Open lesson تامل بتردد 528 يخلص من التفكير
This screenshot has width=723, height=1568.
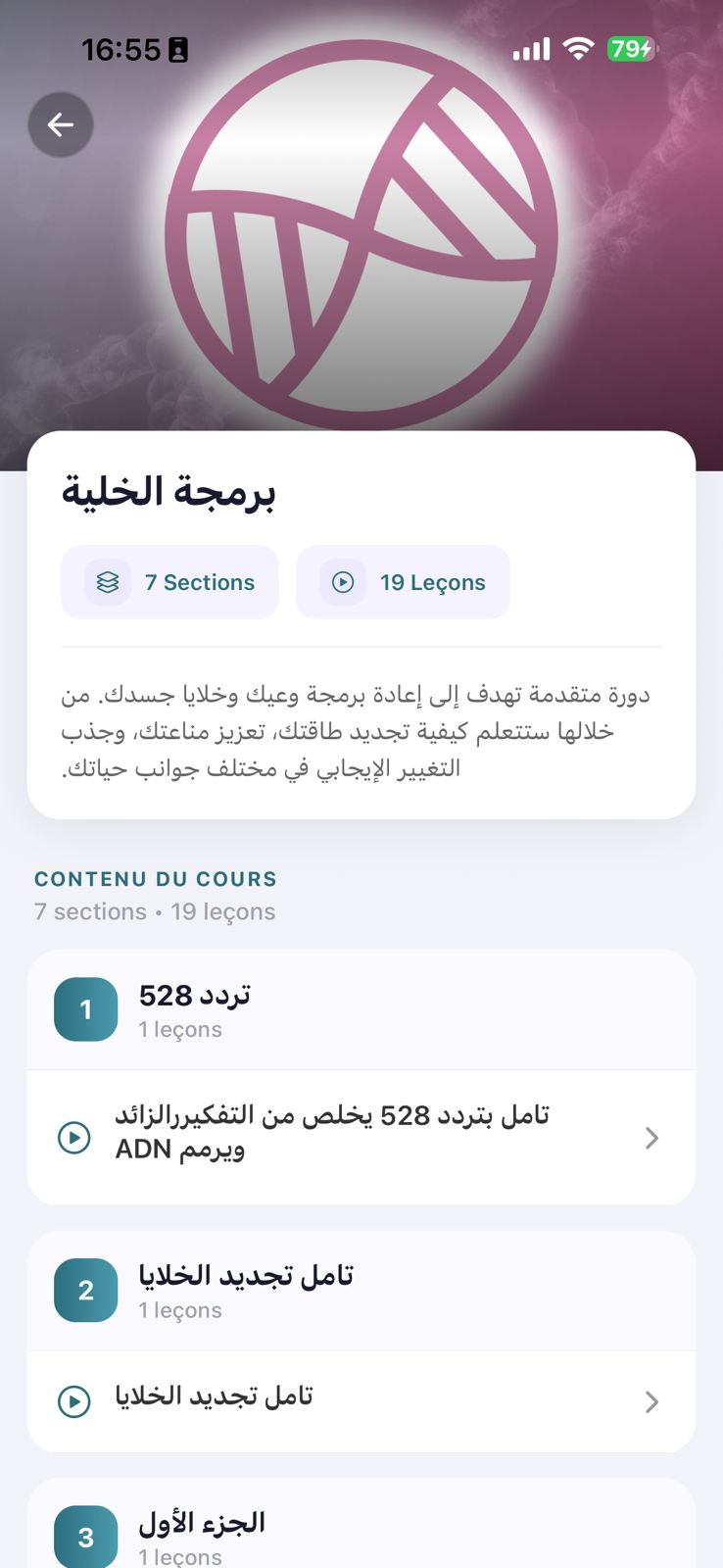pyautogui.click(x=361, y=1137)
